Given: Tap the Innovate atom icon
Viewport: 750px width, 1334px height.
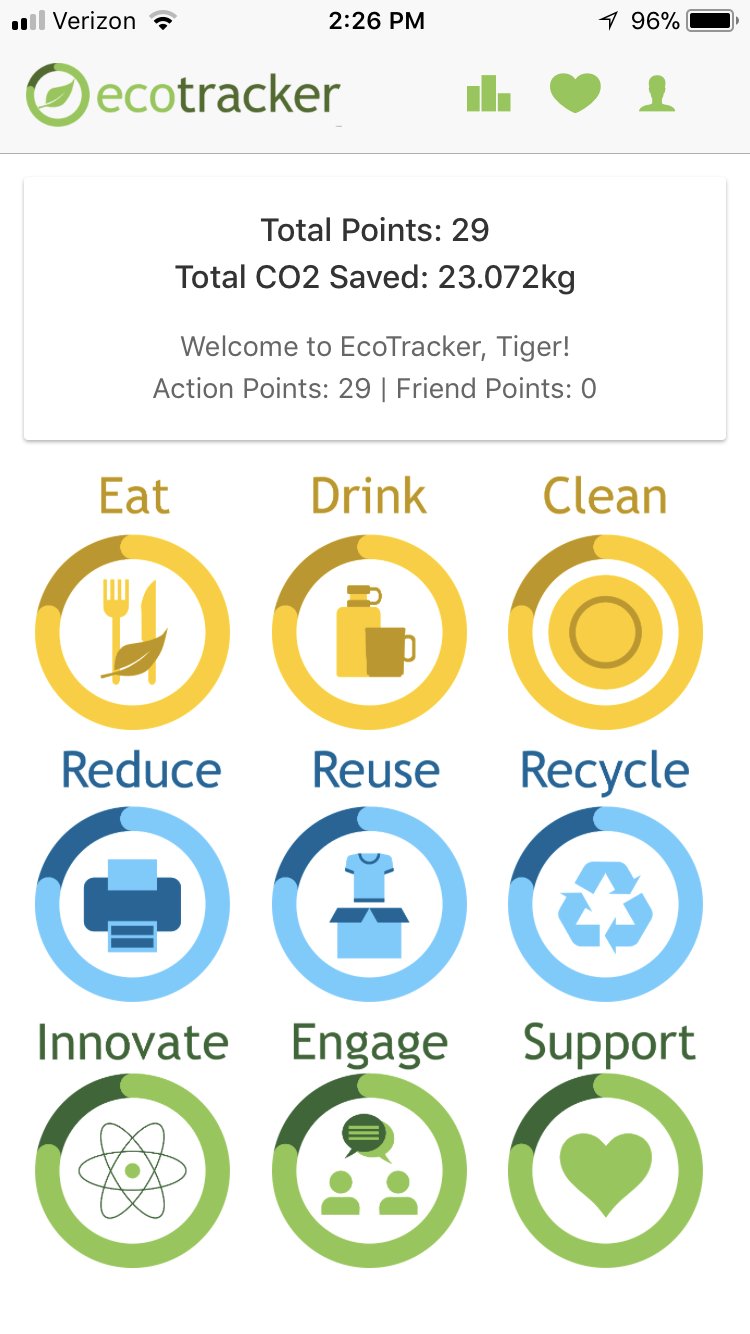Looking at the screenshot, I should click(133, 1170).
